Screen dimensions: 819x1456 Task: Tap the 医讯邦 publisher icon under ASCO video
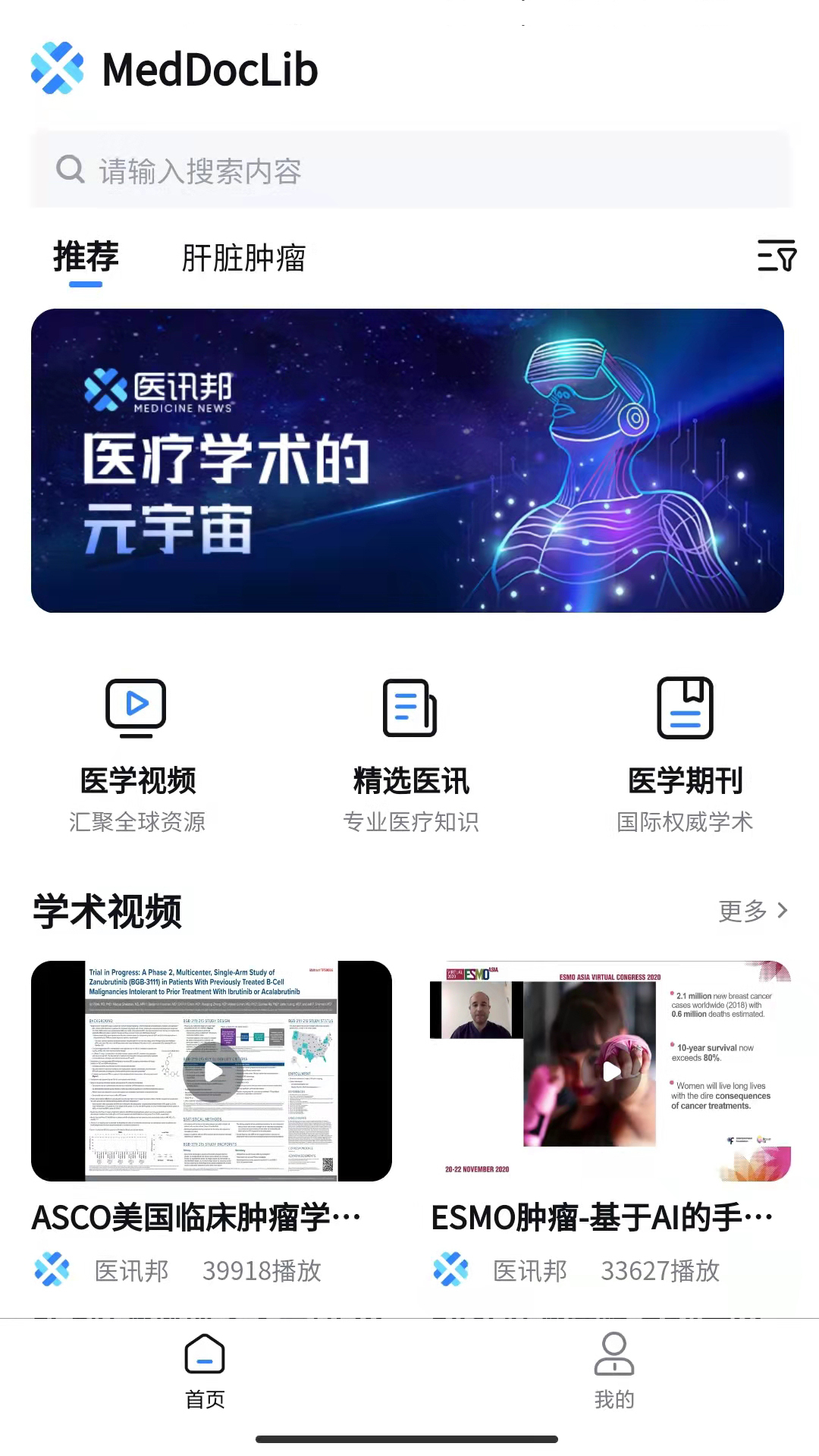point(52,1269)
